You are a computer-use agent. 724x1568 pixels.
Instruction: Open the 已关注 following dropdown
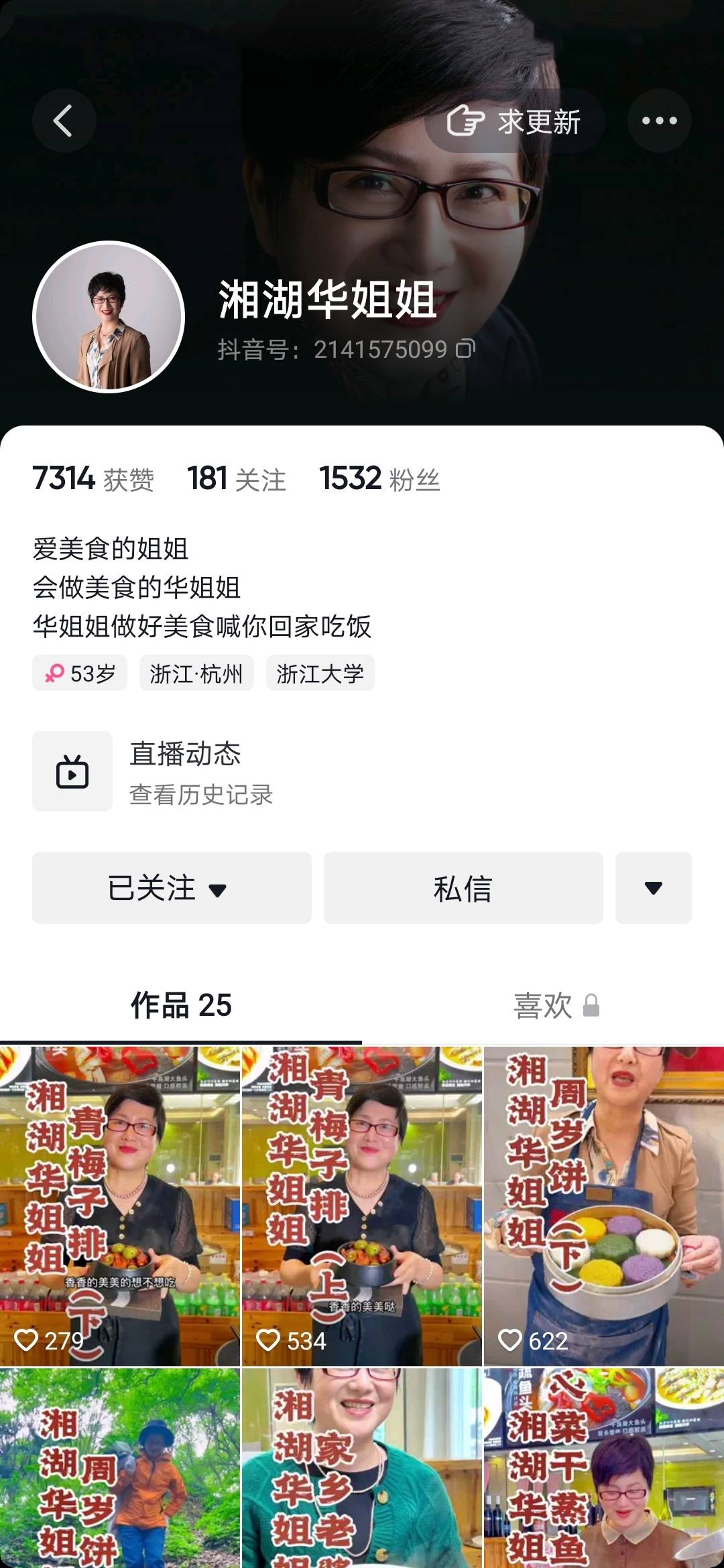(172, 888)
